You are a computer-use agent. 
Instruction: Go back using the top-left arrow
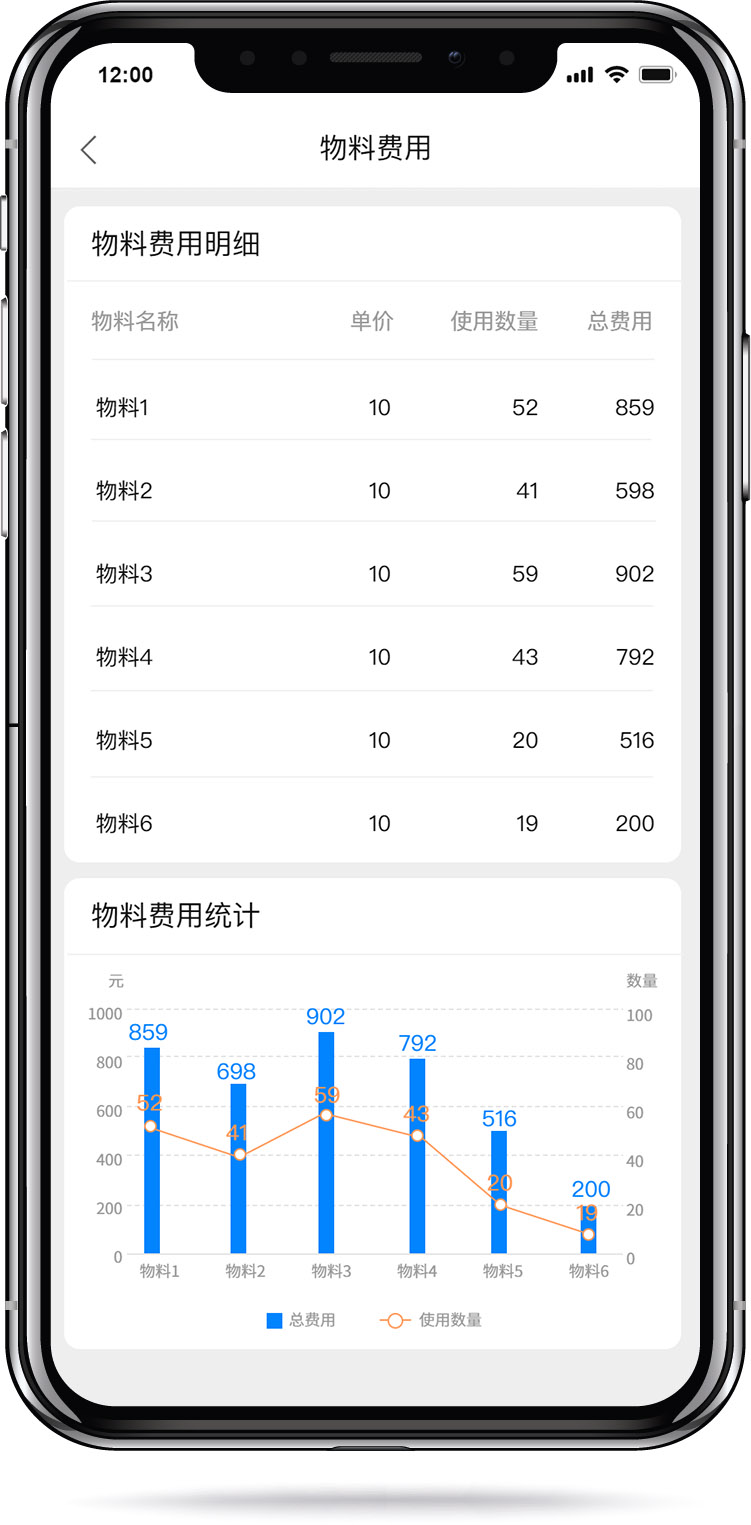88,150
